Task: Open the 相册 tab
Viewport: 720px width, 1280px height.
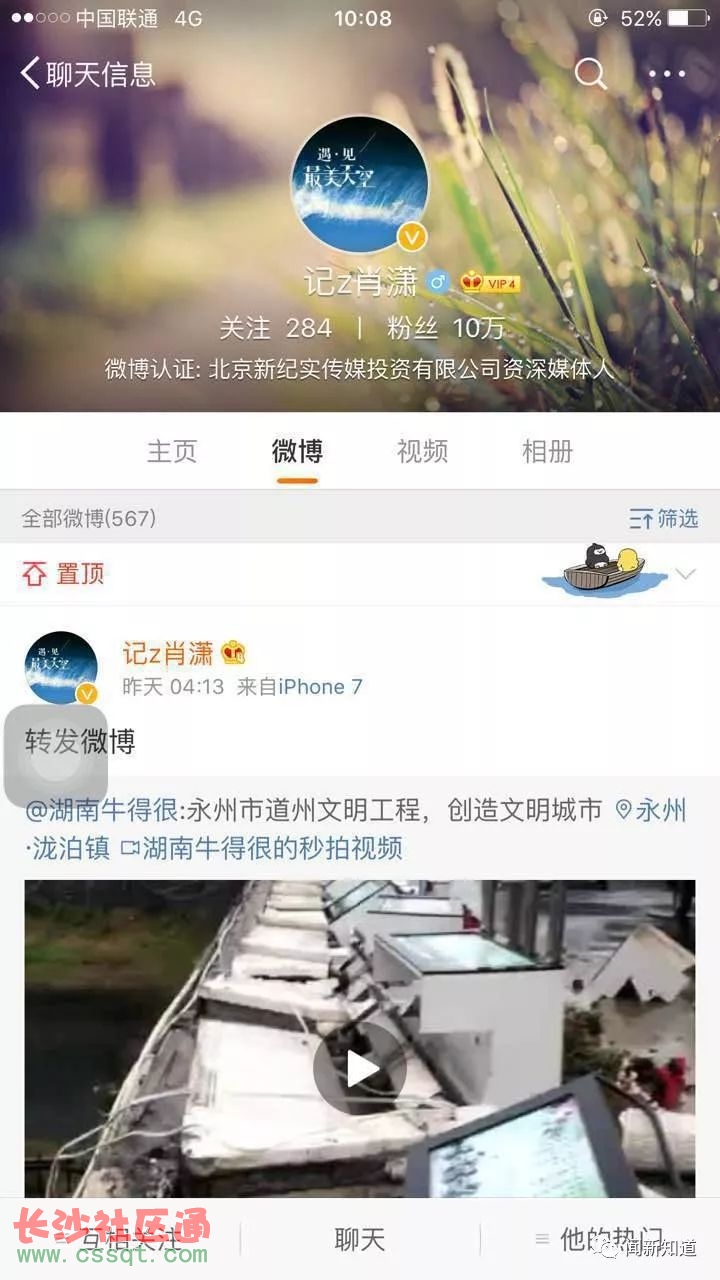Action: pos(547,451)
